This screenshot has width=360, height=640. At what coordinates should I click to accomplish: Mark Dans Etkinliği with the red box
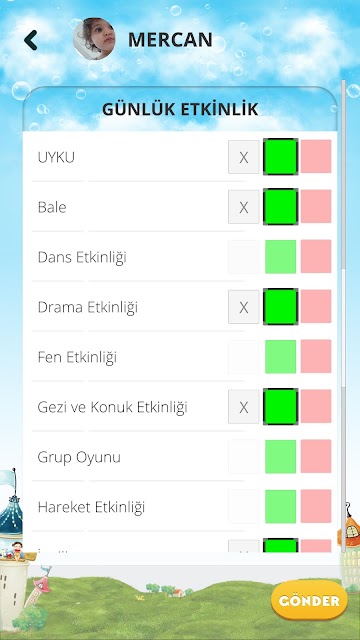316,257
